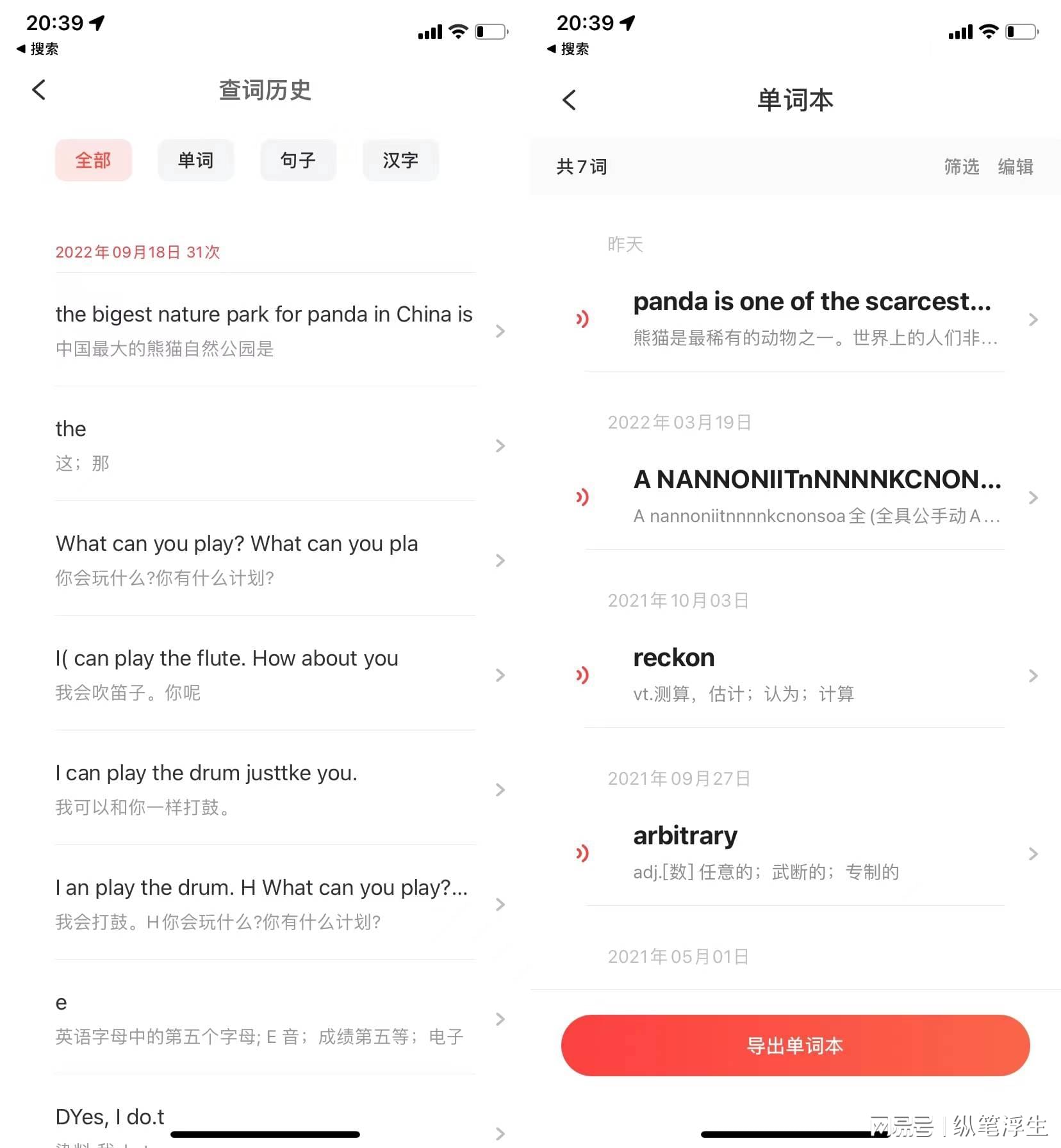This screenshot has height=1148, width=1061.
Task: Switch to the 句子 filter
Action: point(299,160)
